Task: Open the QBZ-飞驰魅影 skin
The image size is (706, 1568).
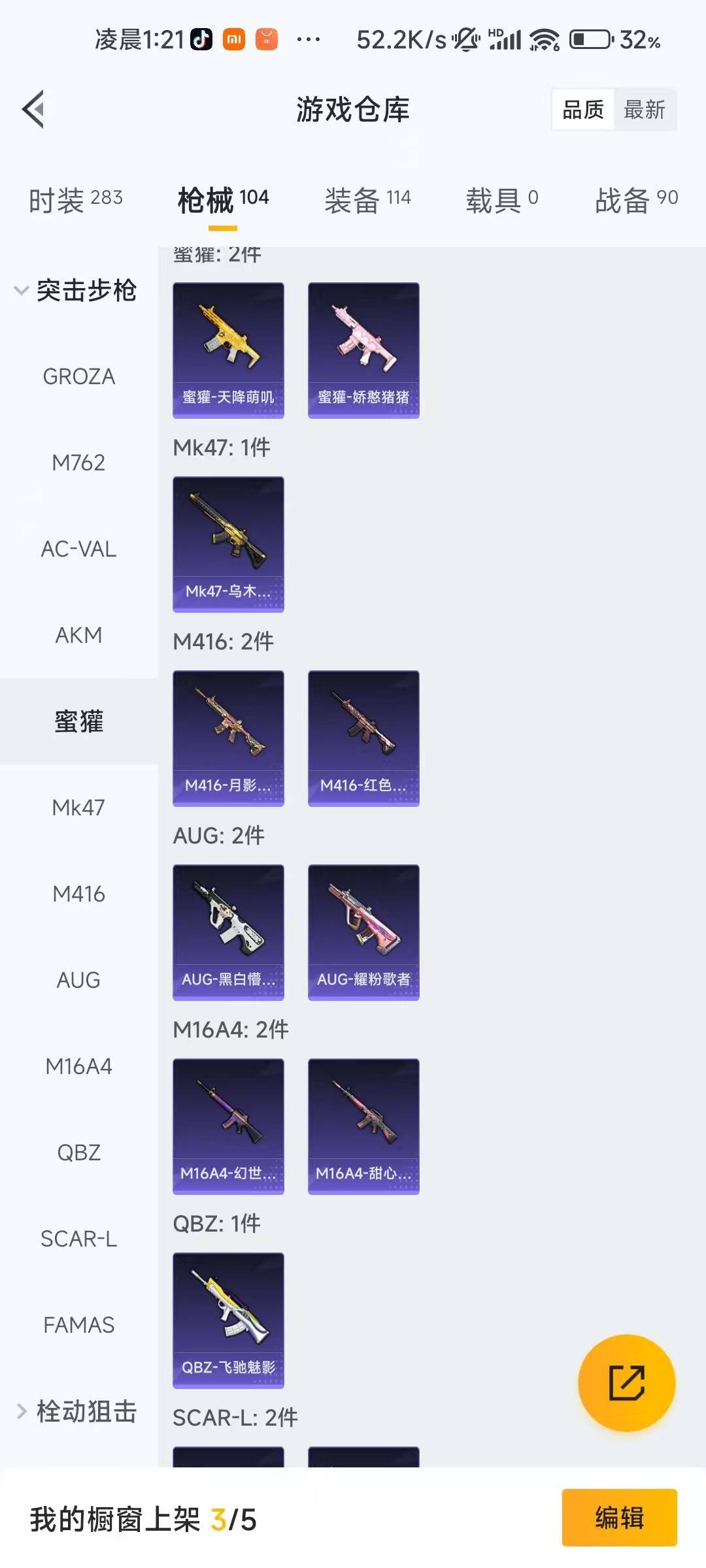Action: click(x=228, y=1320)
